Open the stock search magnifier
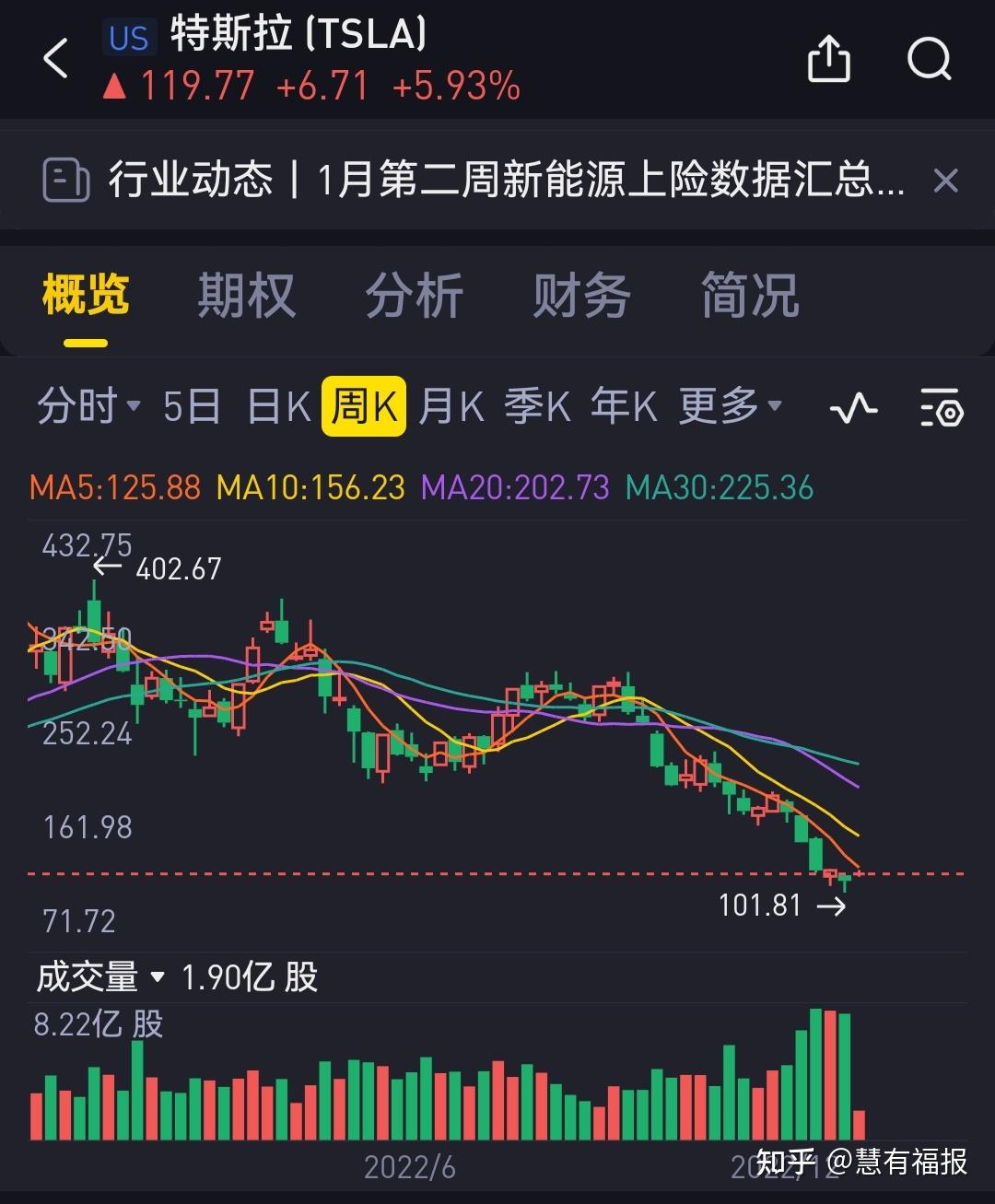The height and width of the screenshot is (1204, 995). point(929,59)
